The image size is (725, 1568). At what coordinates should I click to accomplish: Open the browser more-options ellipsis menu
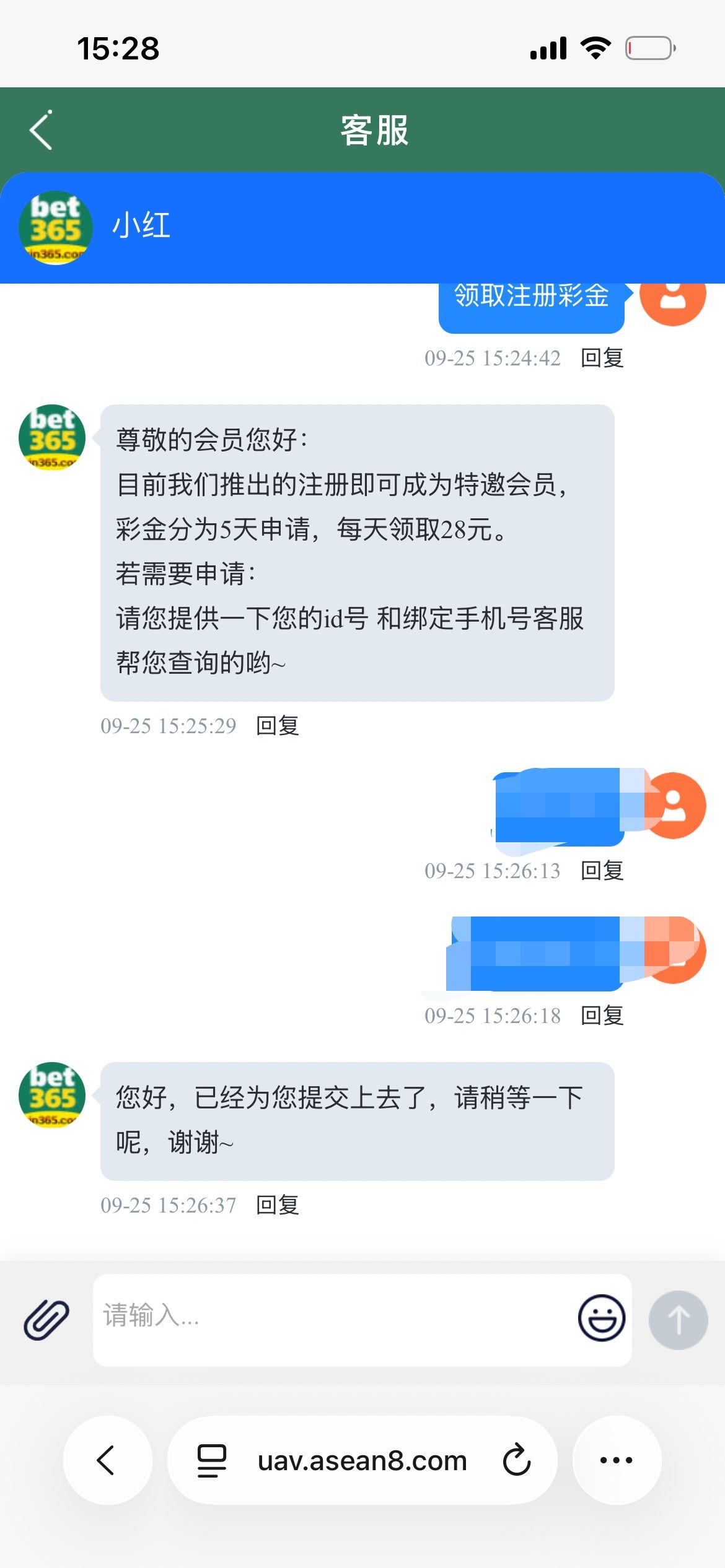[615, 1460]
